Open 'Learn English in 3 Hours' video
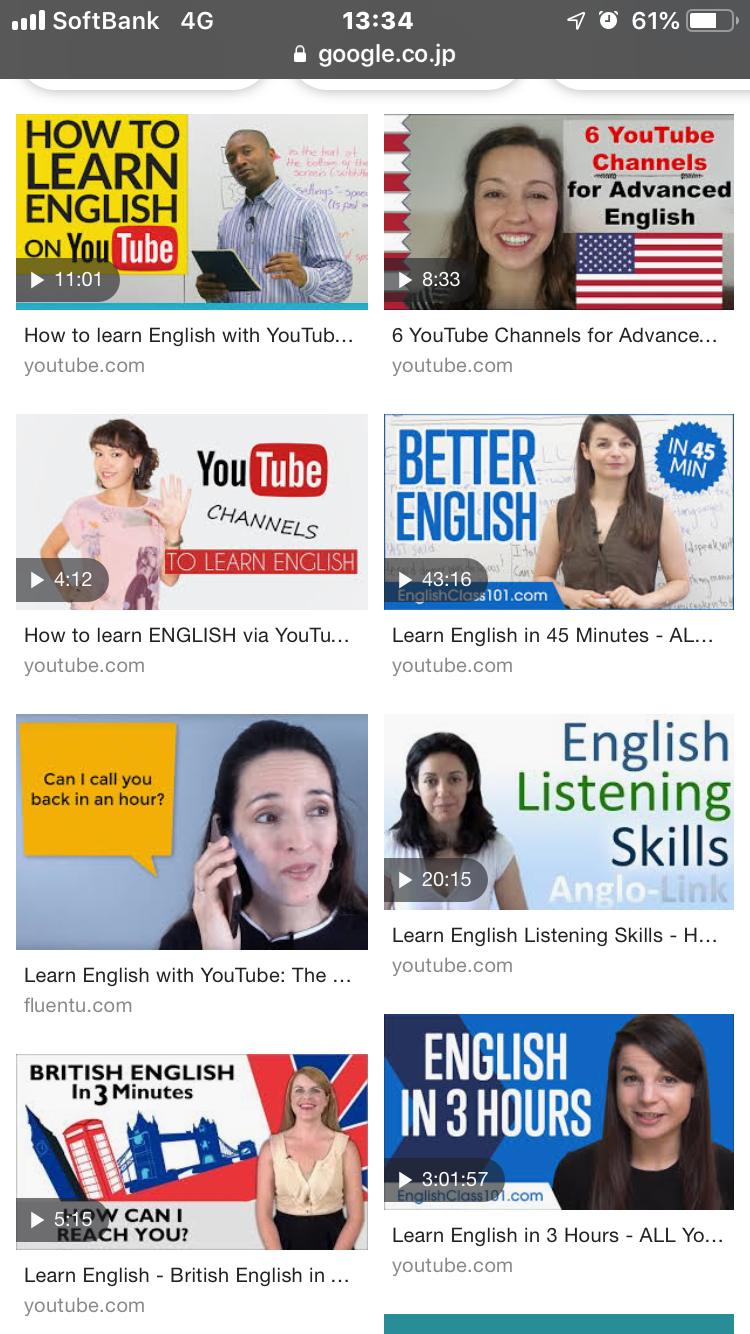Image resolution: width=750 pixels, height=1334 pixels. [x=558, y=1111]
